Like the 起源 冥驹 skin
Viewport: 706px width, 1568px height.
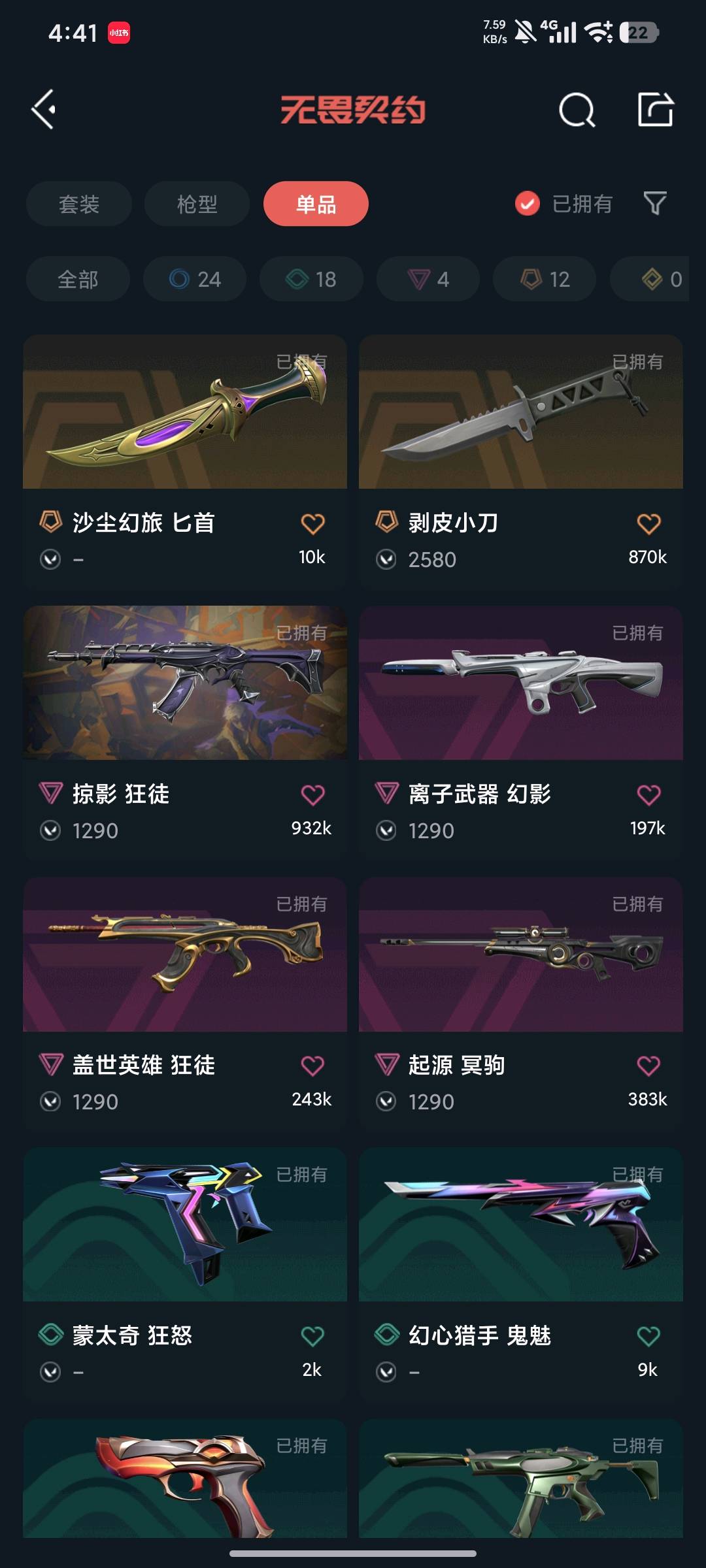[648, 1066]
